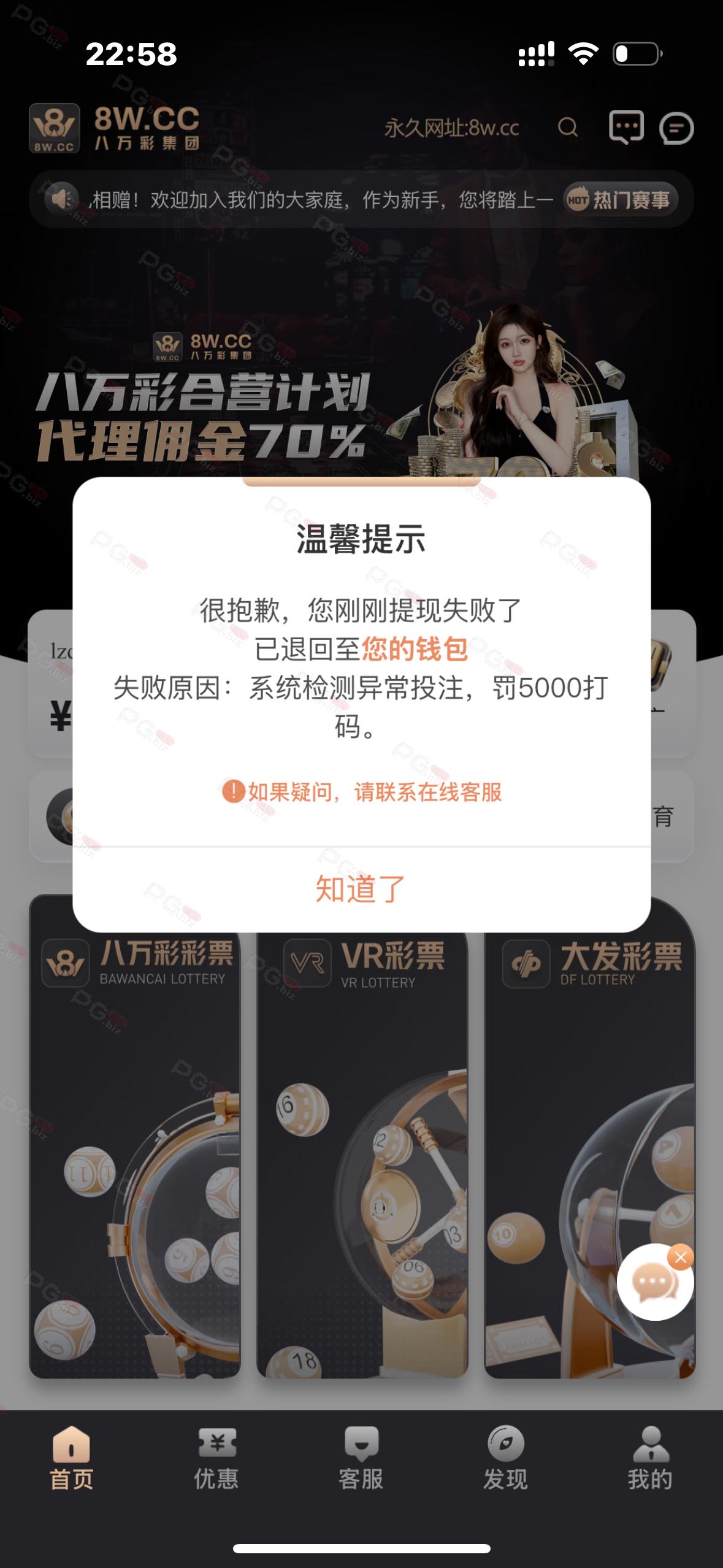Open the messages speech bubble icon

pos(625,127)
